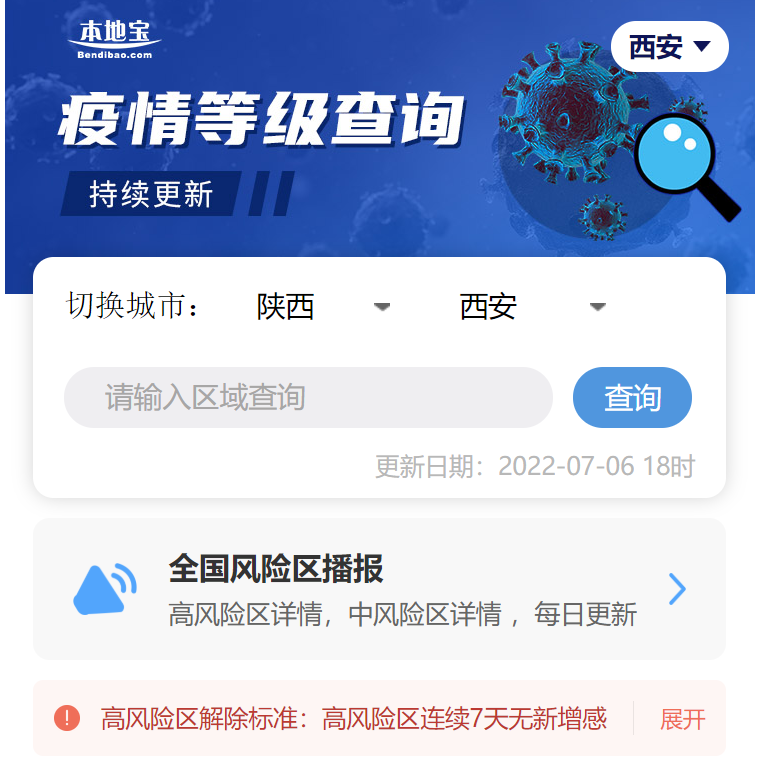The height and width of the screenshot is (766, 760).
Task: Expand the 陕西 province dropdown
Action: (x=322, y=306)
